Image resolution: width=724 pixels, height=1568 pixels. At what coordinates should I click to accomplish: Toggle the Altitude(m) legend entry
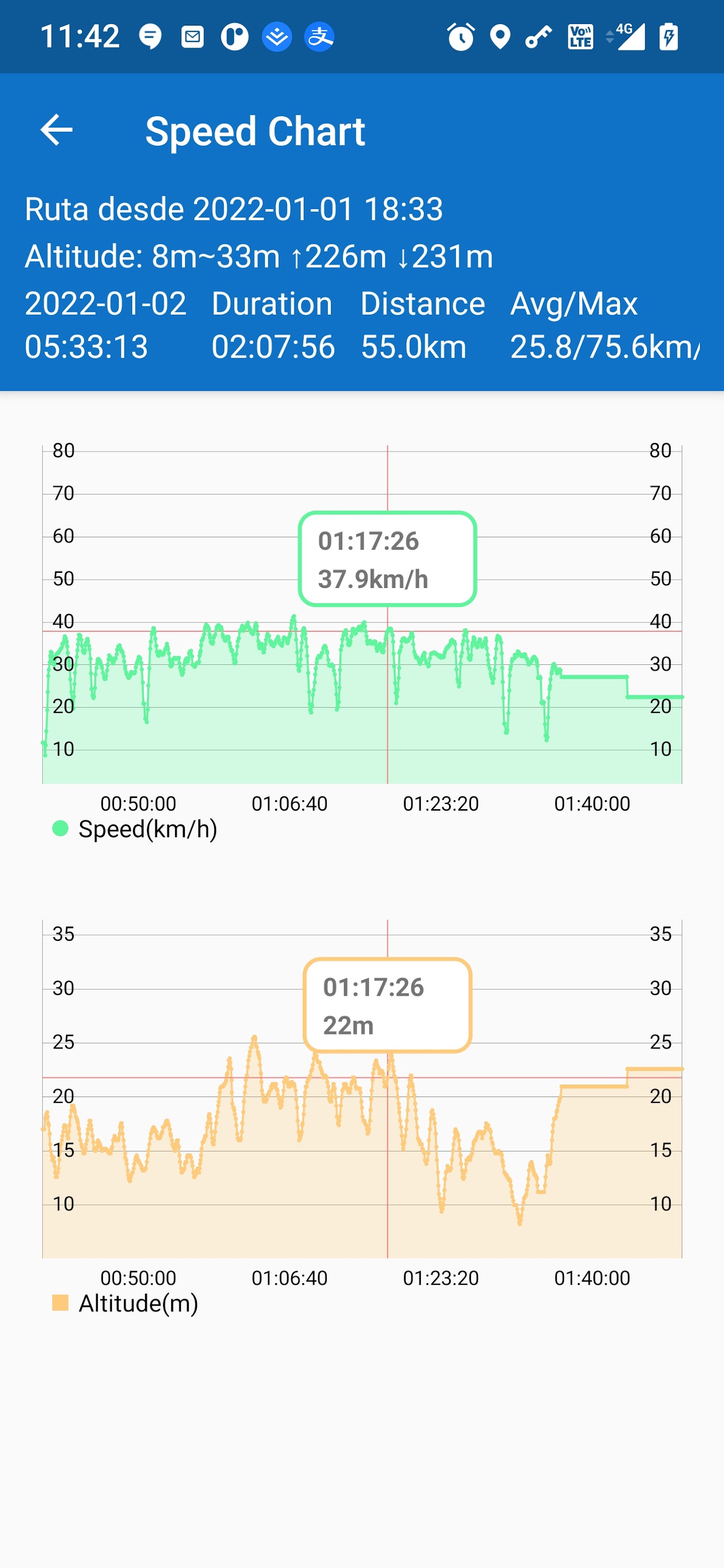click(125, 1303)
